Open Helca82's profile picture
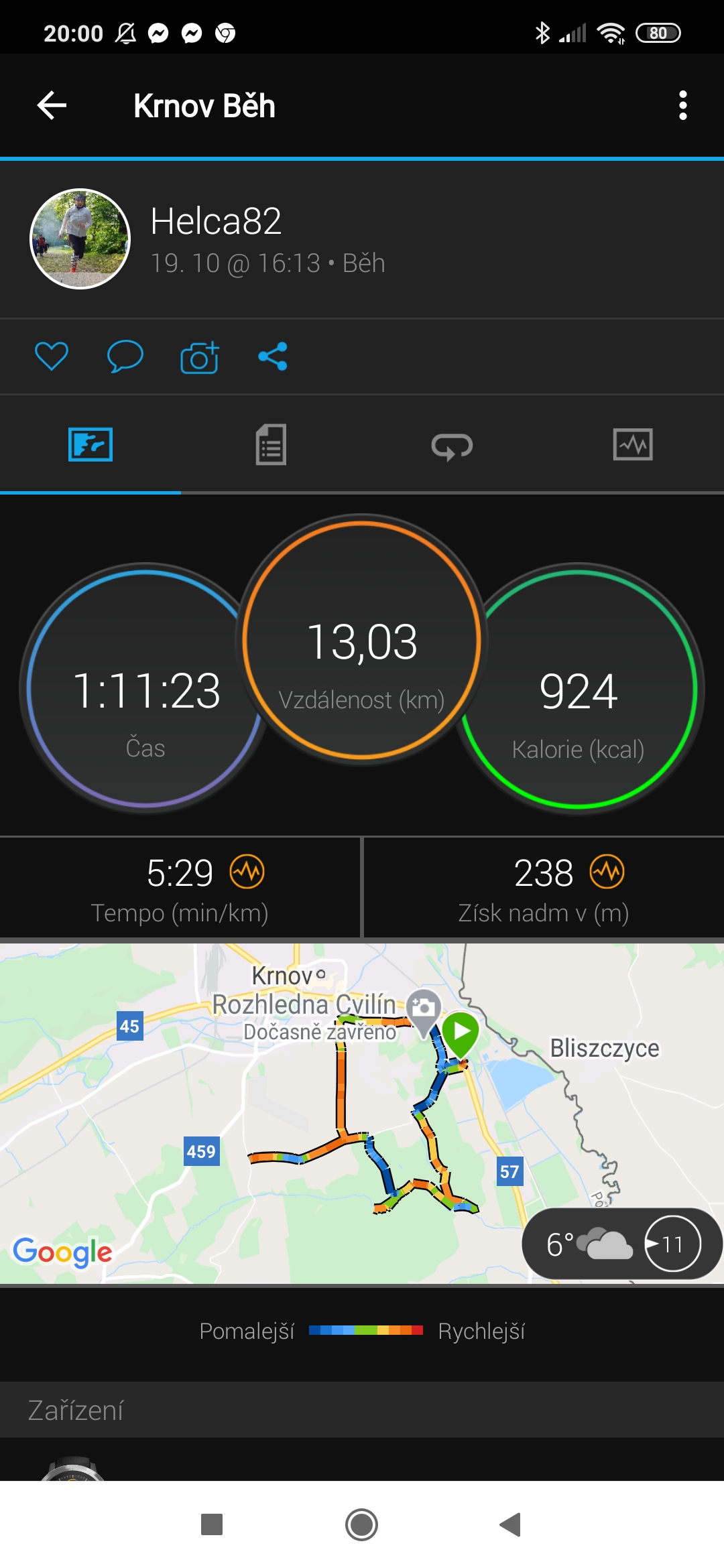Viewport: 724px width, 1568px height. pos(80,239)
